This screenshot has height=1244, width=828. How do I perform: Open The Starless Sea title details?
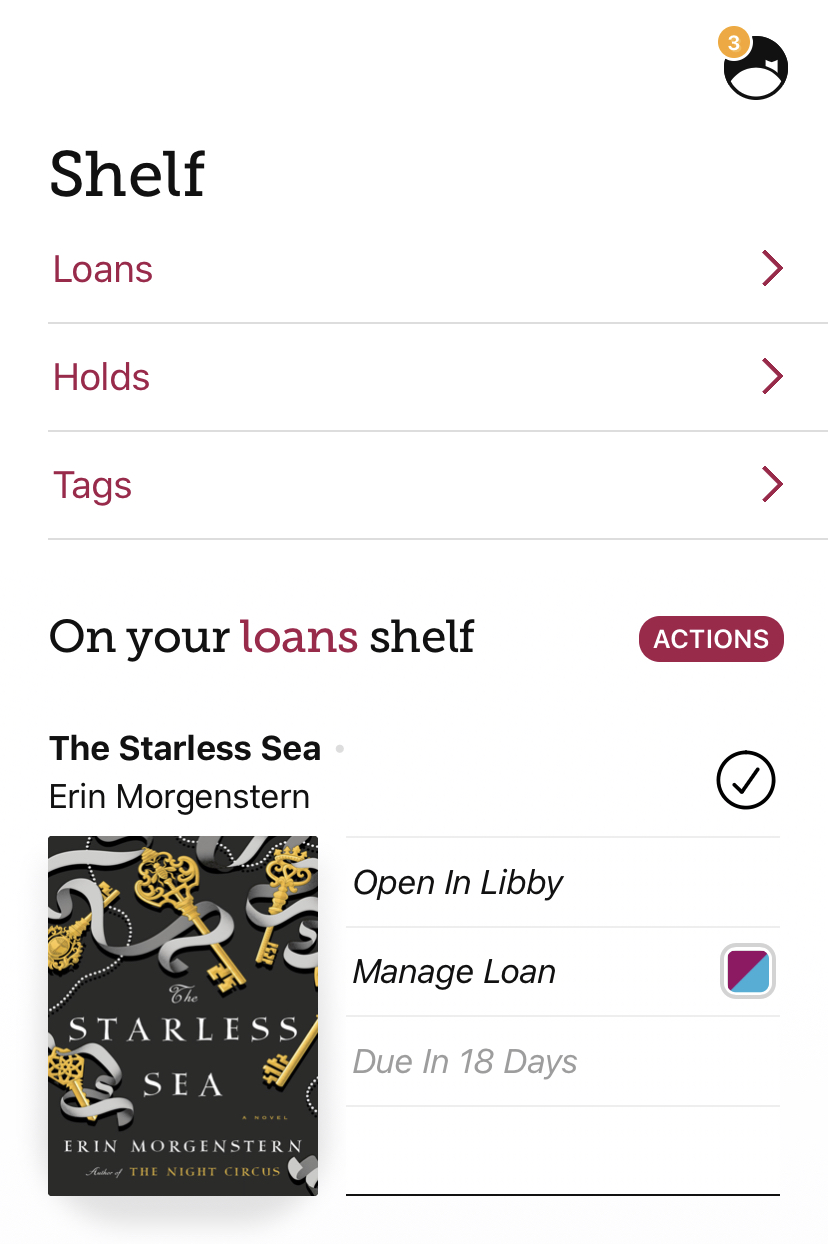(185, 749)
